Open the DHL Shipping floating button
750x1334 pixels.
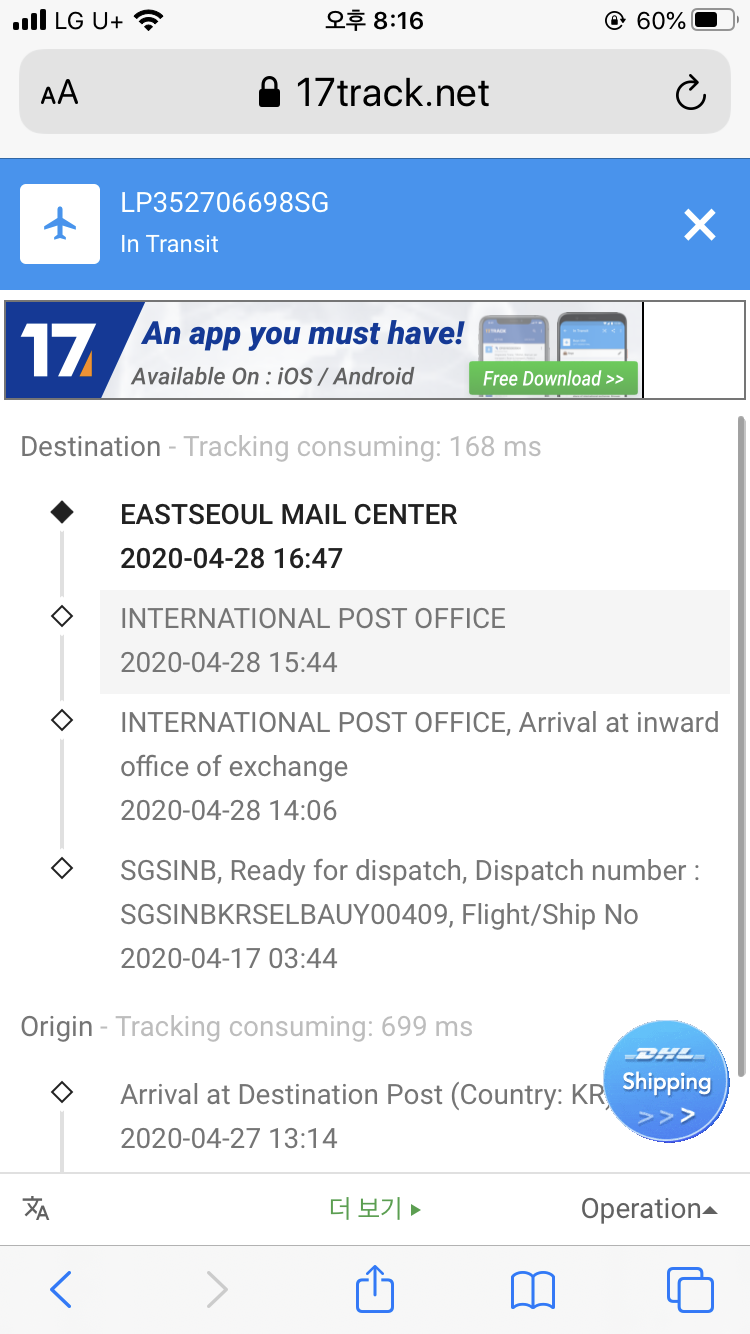pyautogui.click(x=666, y=1081)
